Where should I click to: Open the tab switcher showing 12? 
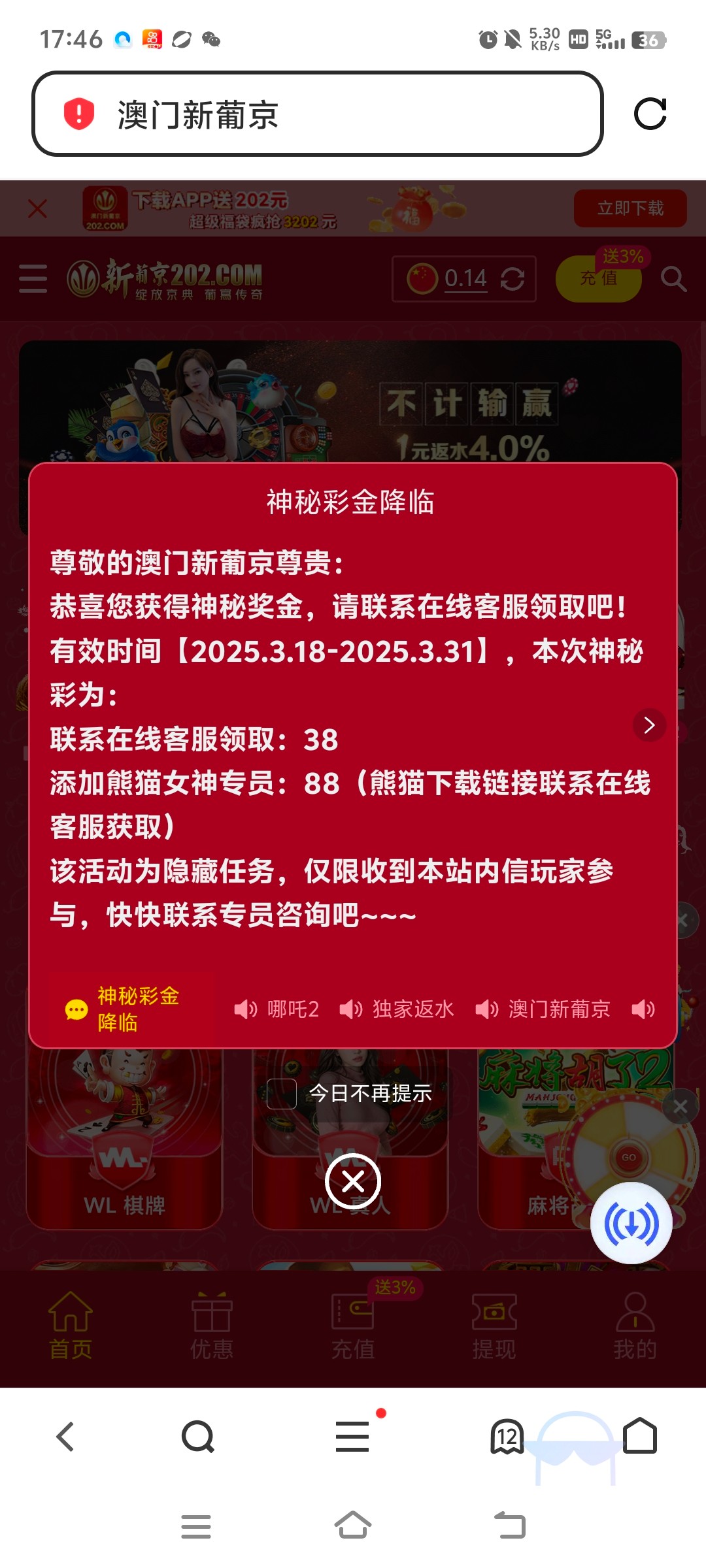(507, 1437)
